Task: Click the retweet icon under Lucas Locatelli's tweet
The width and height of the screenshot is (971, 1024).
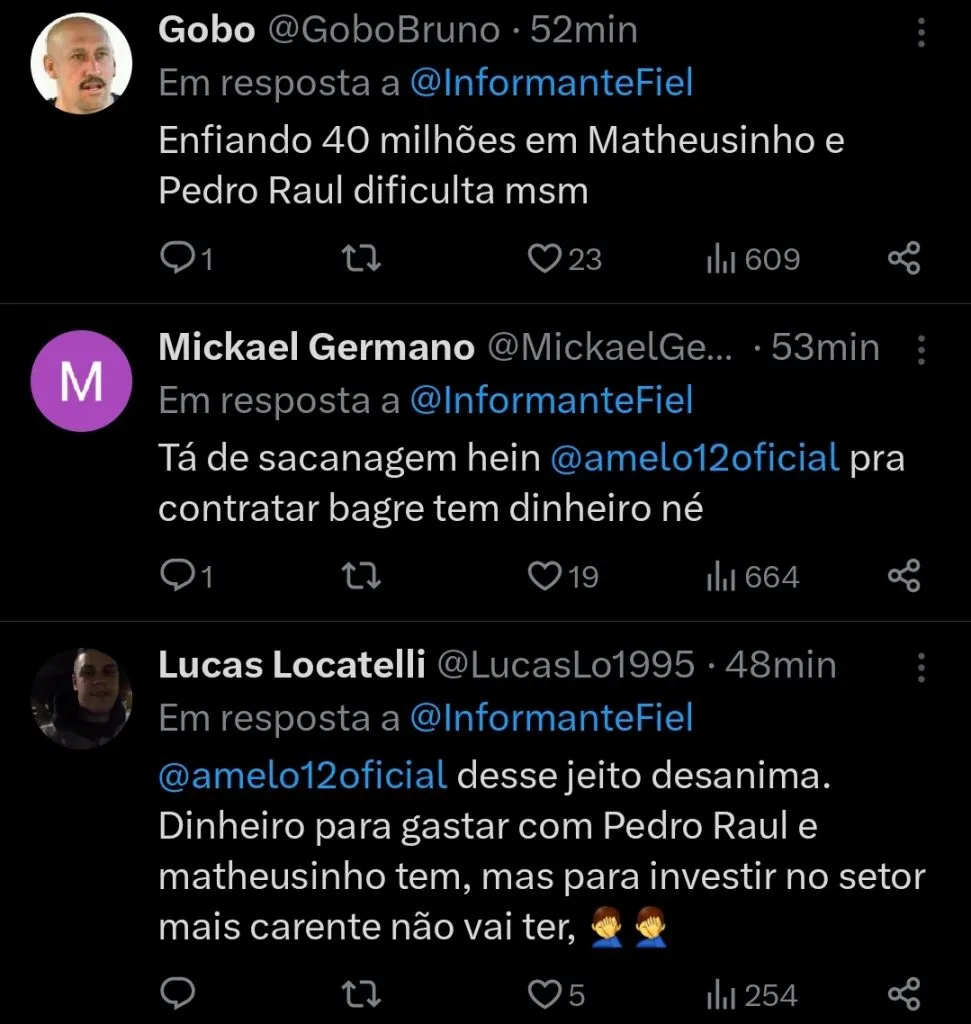Action: pyautogui.click(x=360, y=993)
